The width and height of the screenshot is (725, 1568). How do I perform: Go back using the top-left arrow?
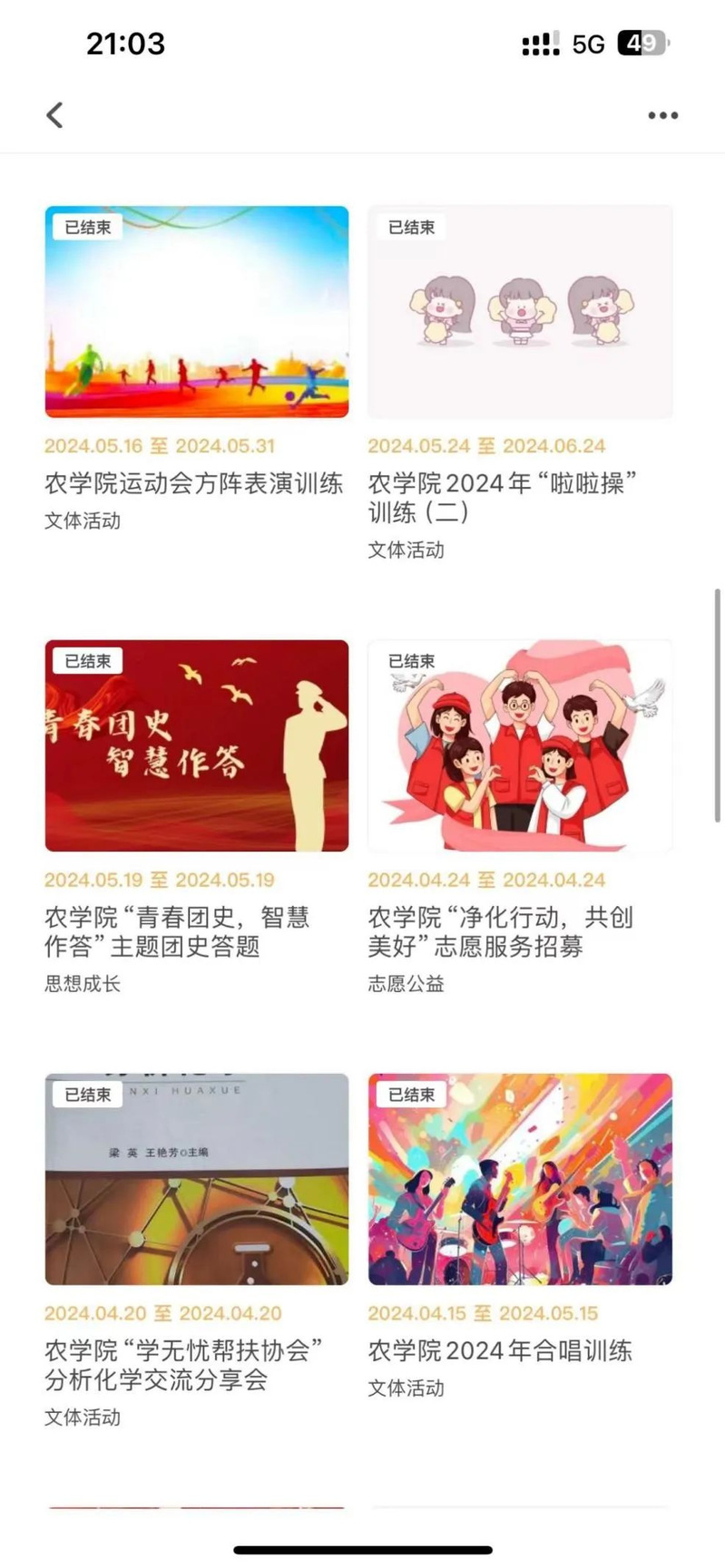pos(55,115)
